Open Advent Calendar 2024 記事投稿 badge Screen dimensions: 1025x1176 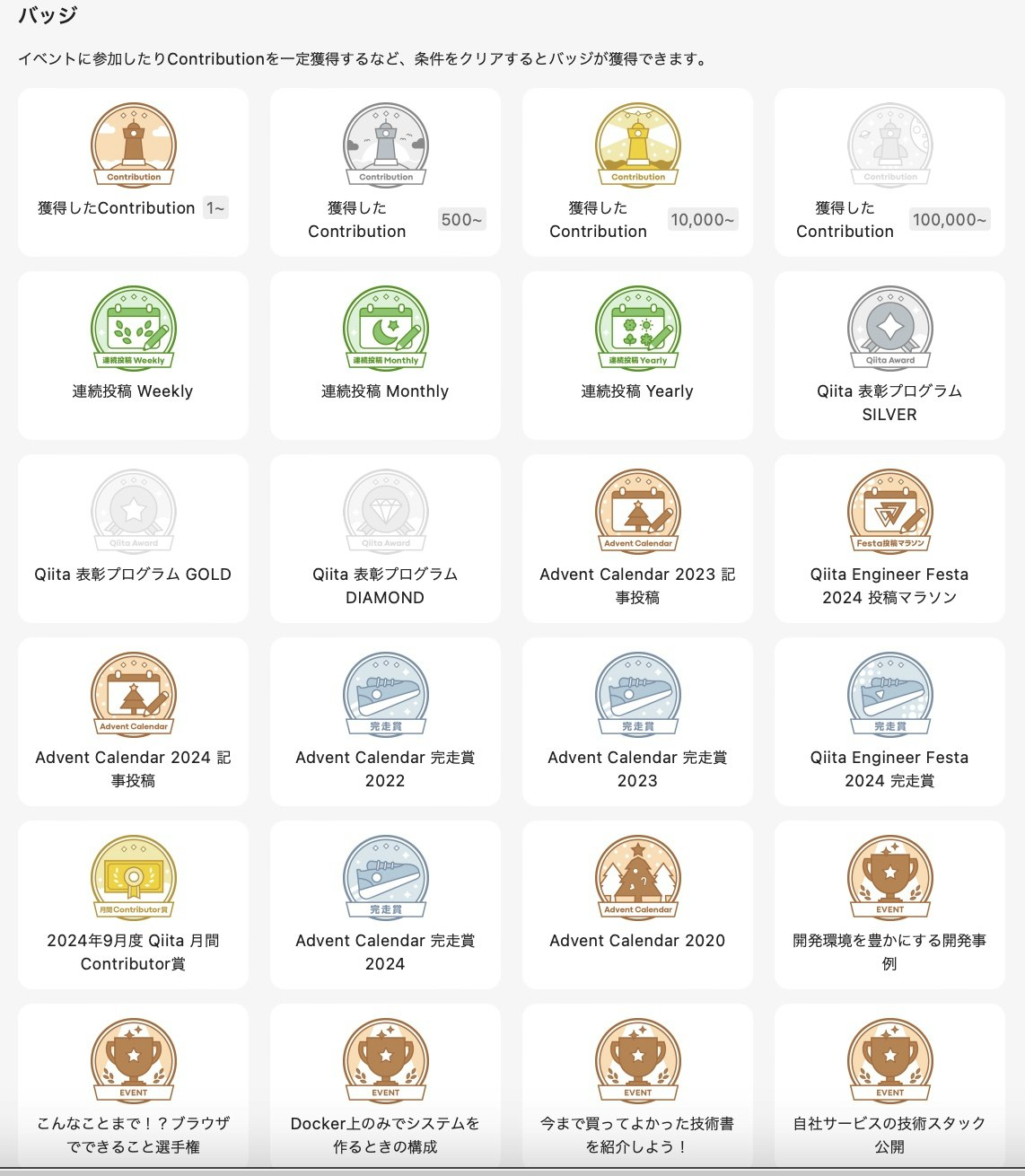click(x=133, y=721)
